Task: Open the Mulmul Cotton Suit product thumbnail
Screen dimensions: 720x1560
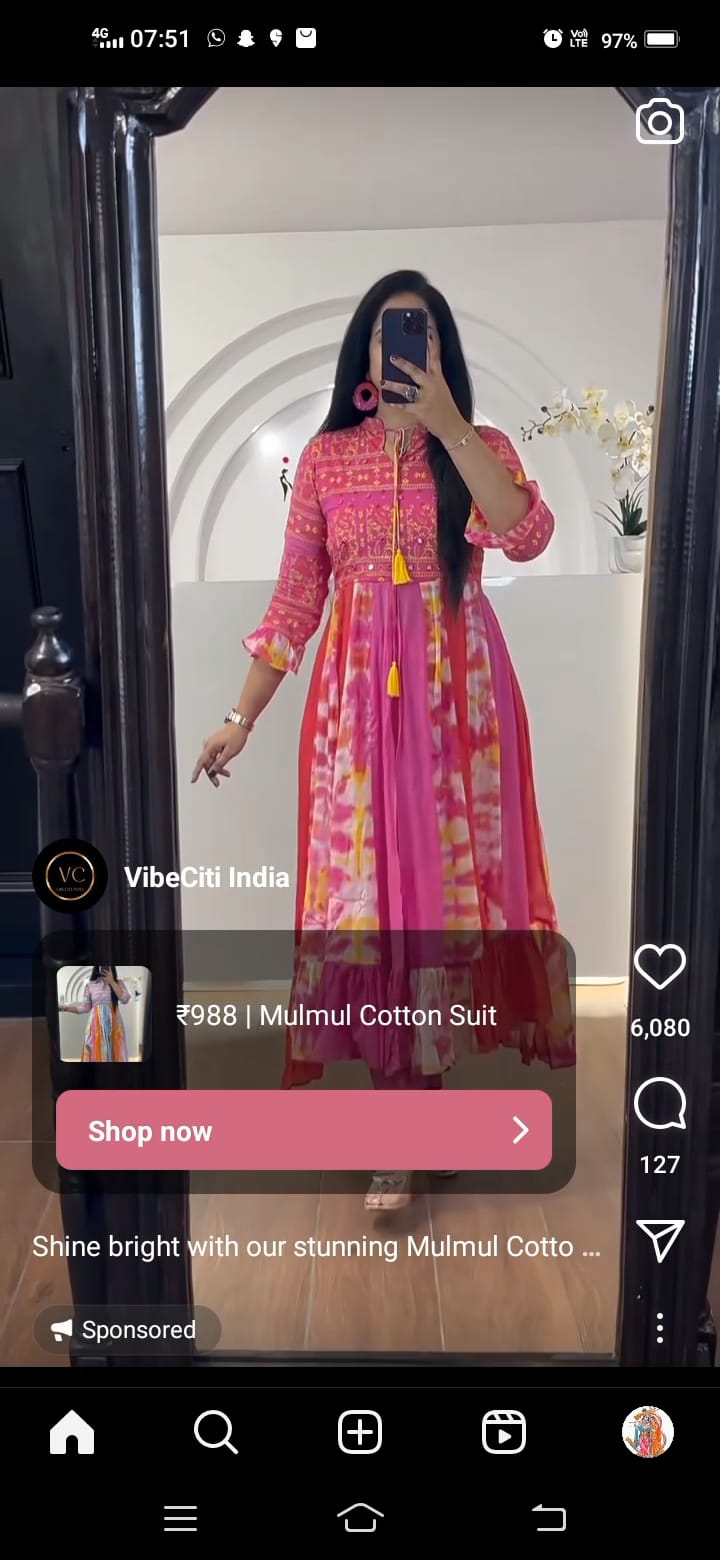Action: (x=104, y=1013)
